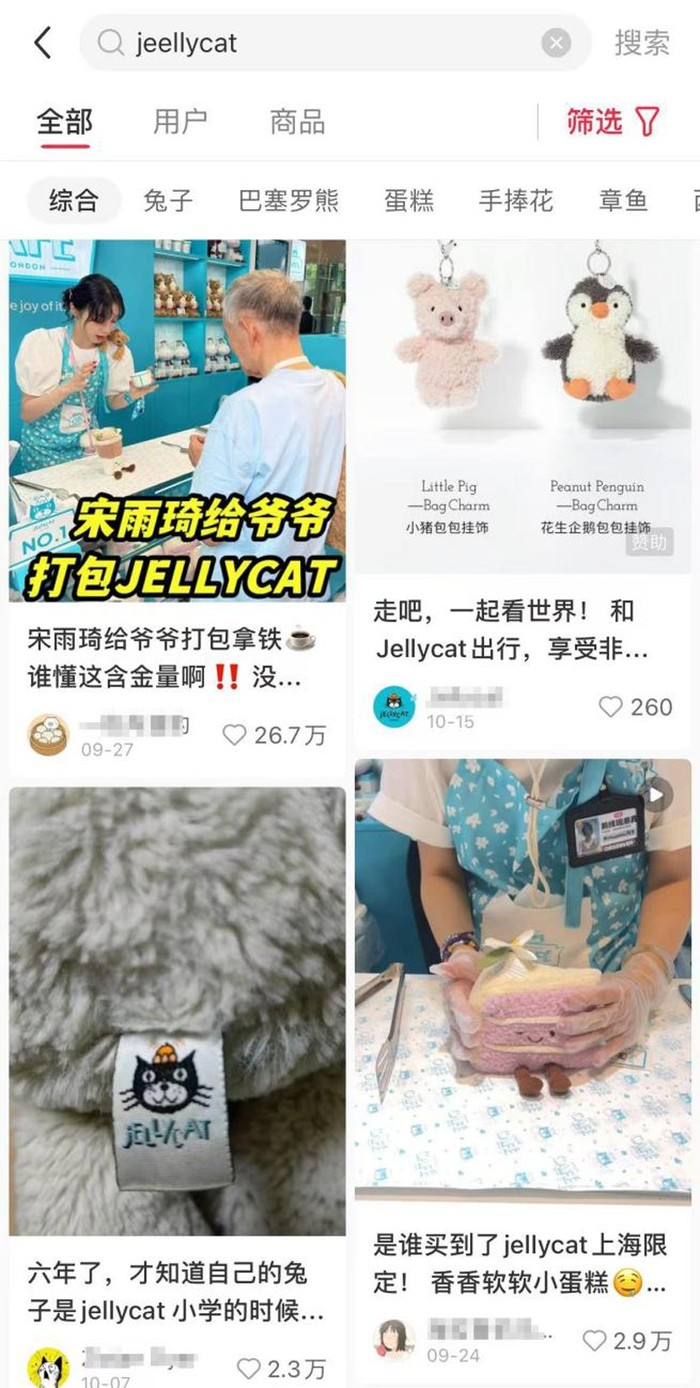Screen dimensions: 700x1388
Task: Switch to the 商品 tab
Action: click(x=297, y=122)
